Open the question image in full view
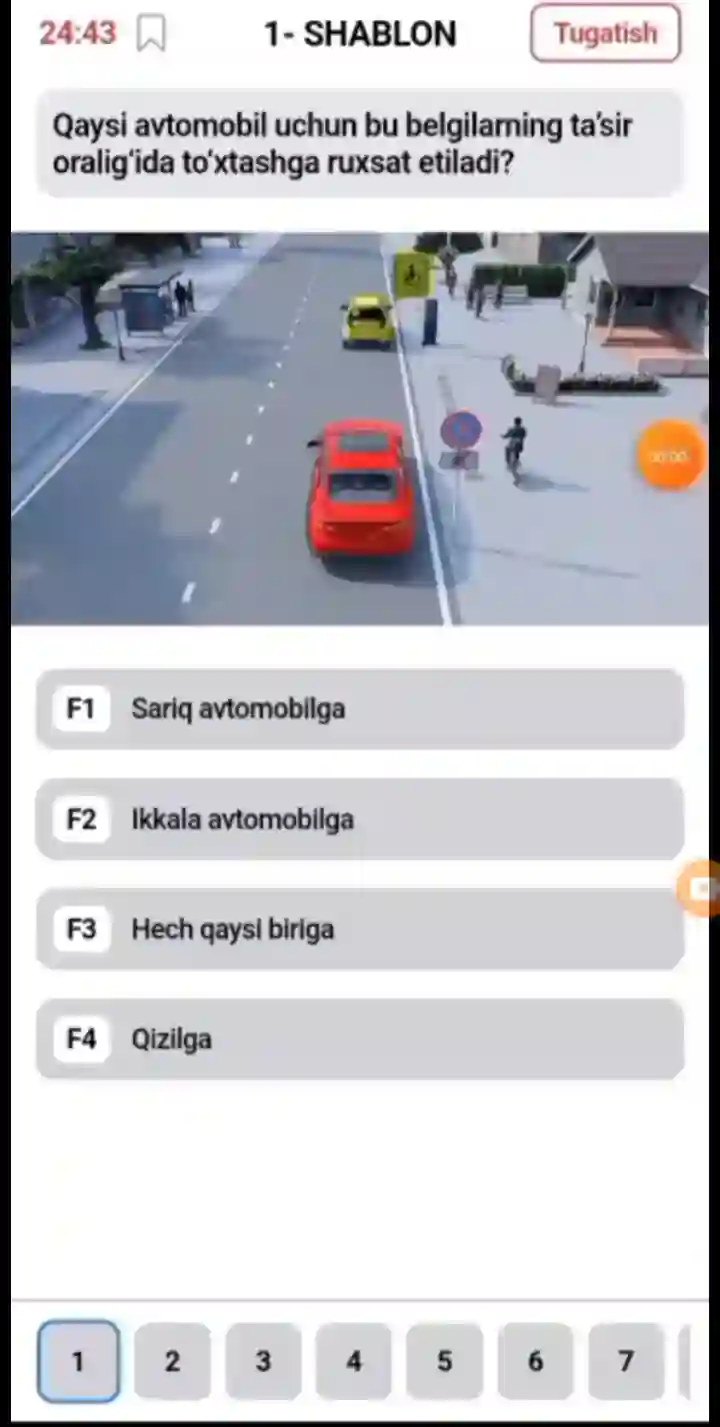720x1427 pixels. [x=360, y=428]
